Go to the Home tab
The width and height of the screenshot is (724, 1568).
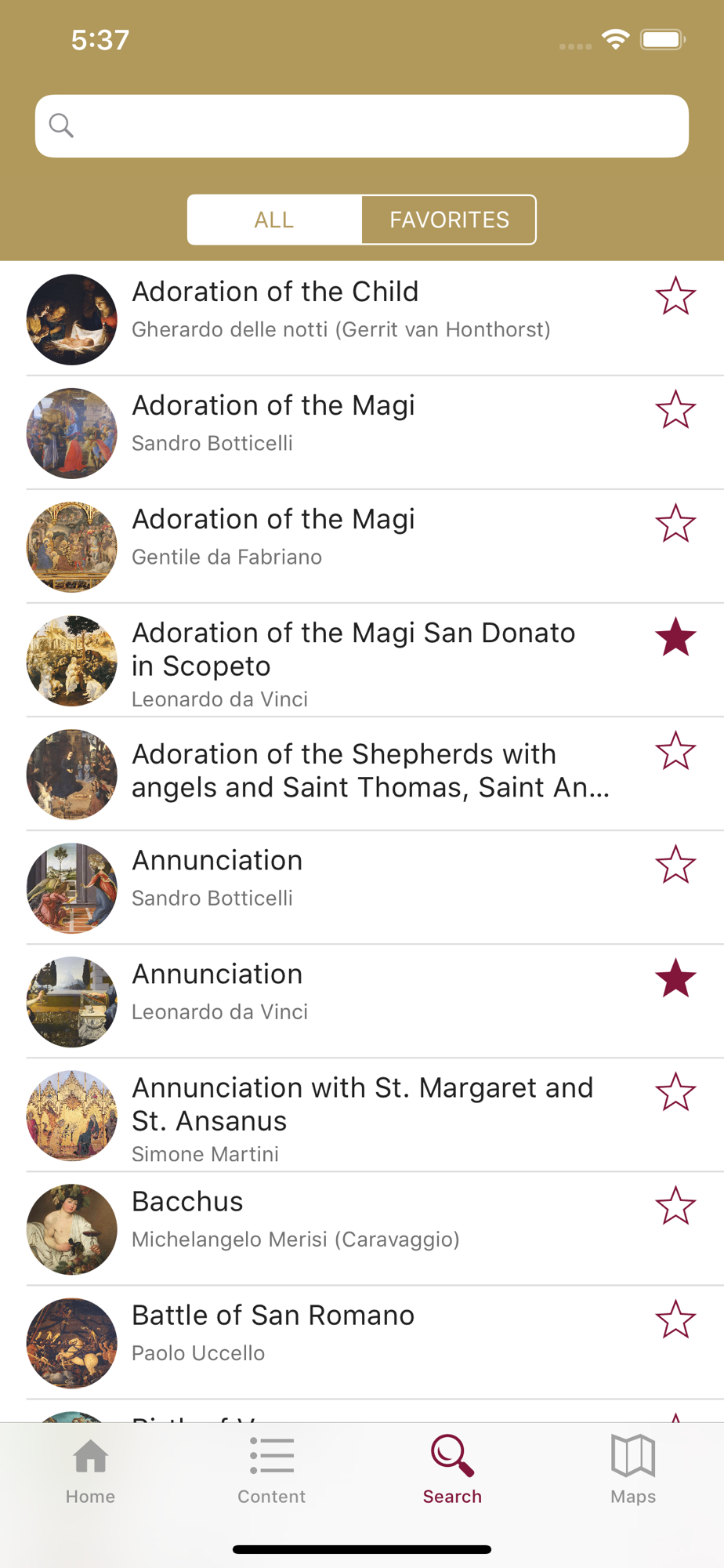pyautogui.click(x=90, y=1470)
